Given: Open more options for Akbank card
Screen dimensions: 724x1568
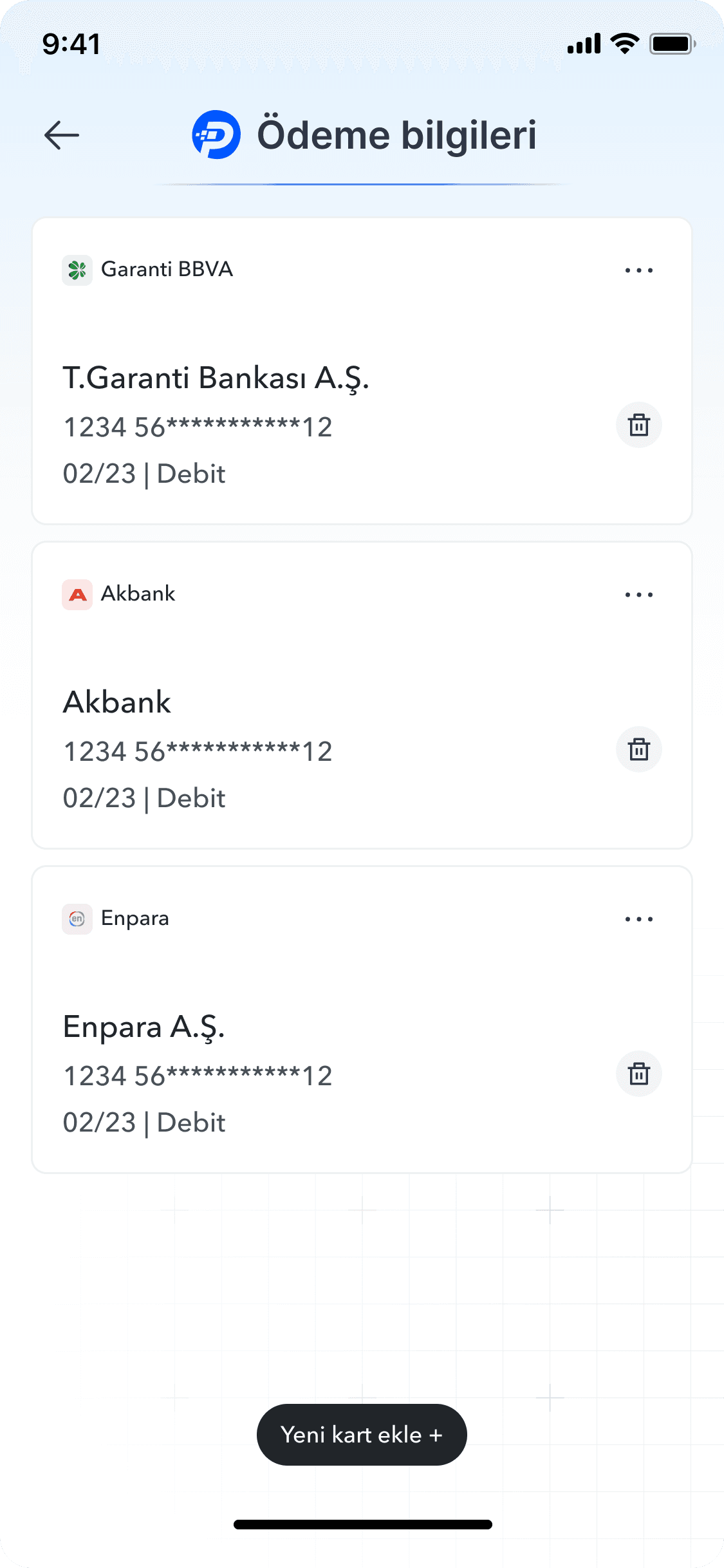Looking at the screenshot, I should click(x=638, y=595).
